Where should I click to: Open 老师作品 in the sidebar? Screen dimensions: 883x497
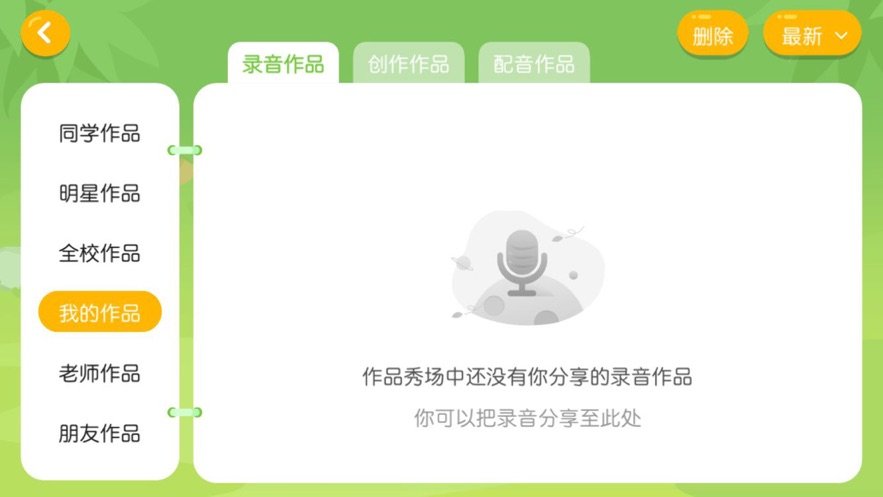99,373
